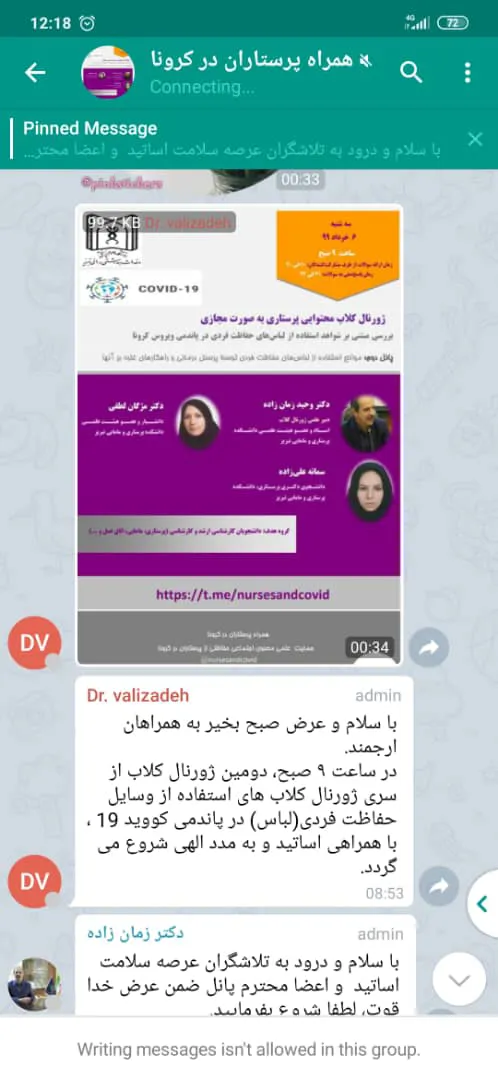Dismiss the pinned message bar
Viewport: 498px width, 1080px height.
[x=475, y=140]
